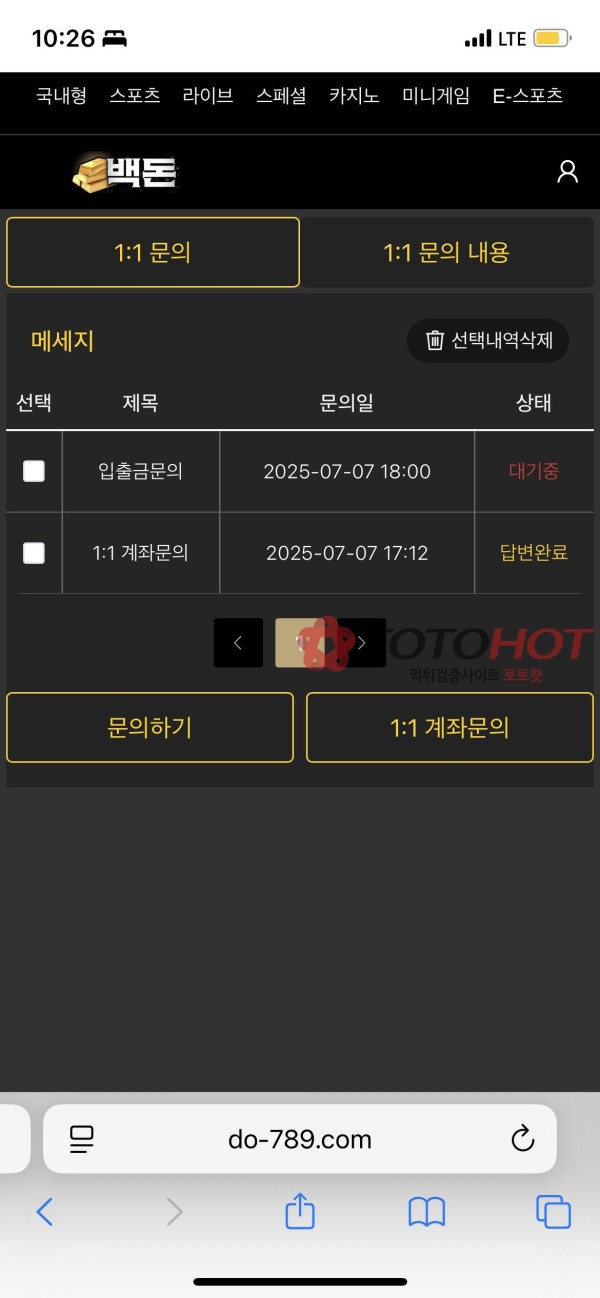Switch to the 1:1 문의 내용 tab
This screenshot has width=600, height=1298.
pos(446,252)
